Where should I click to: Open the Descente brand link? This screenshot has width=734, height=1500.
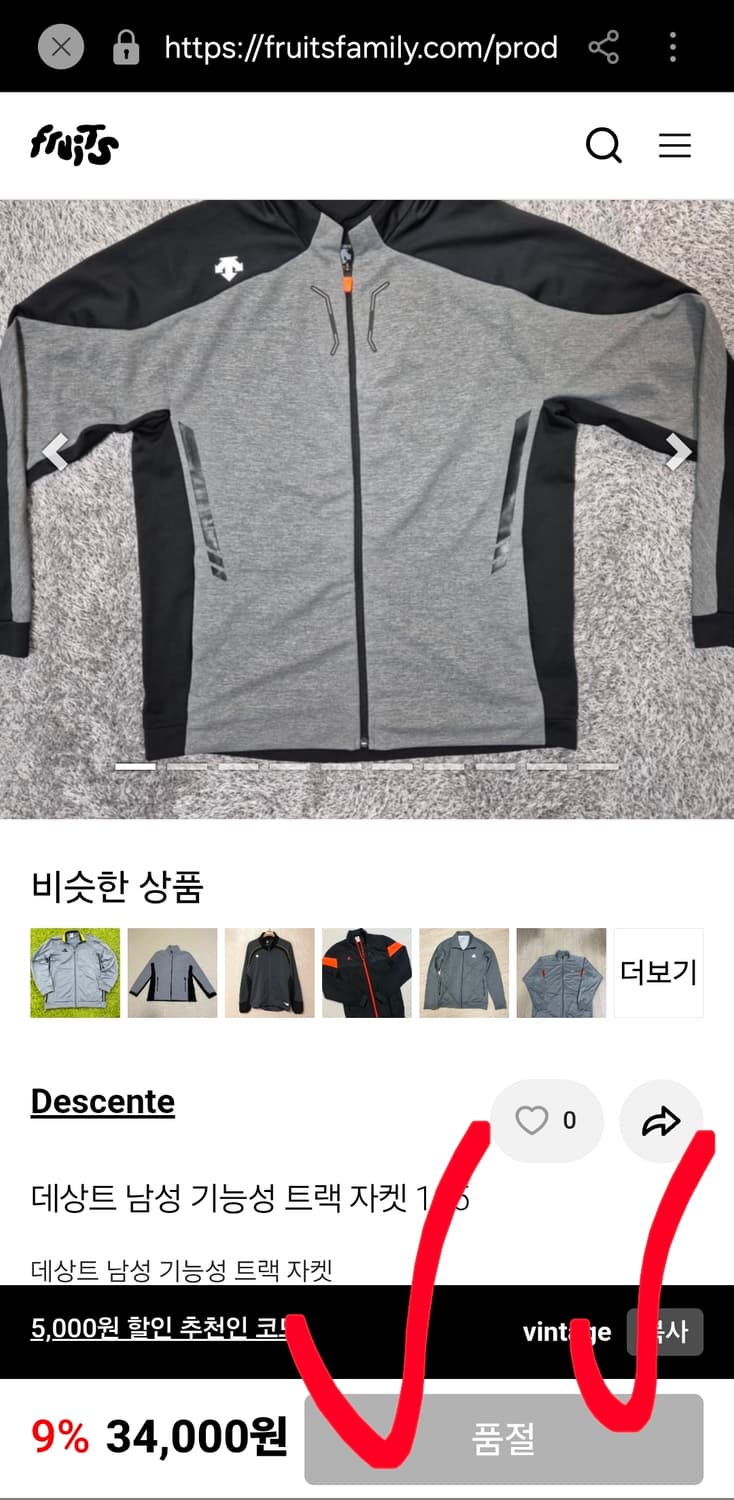pos(101,1102)
